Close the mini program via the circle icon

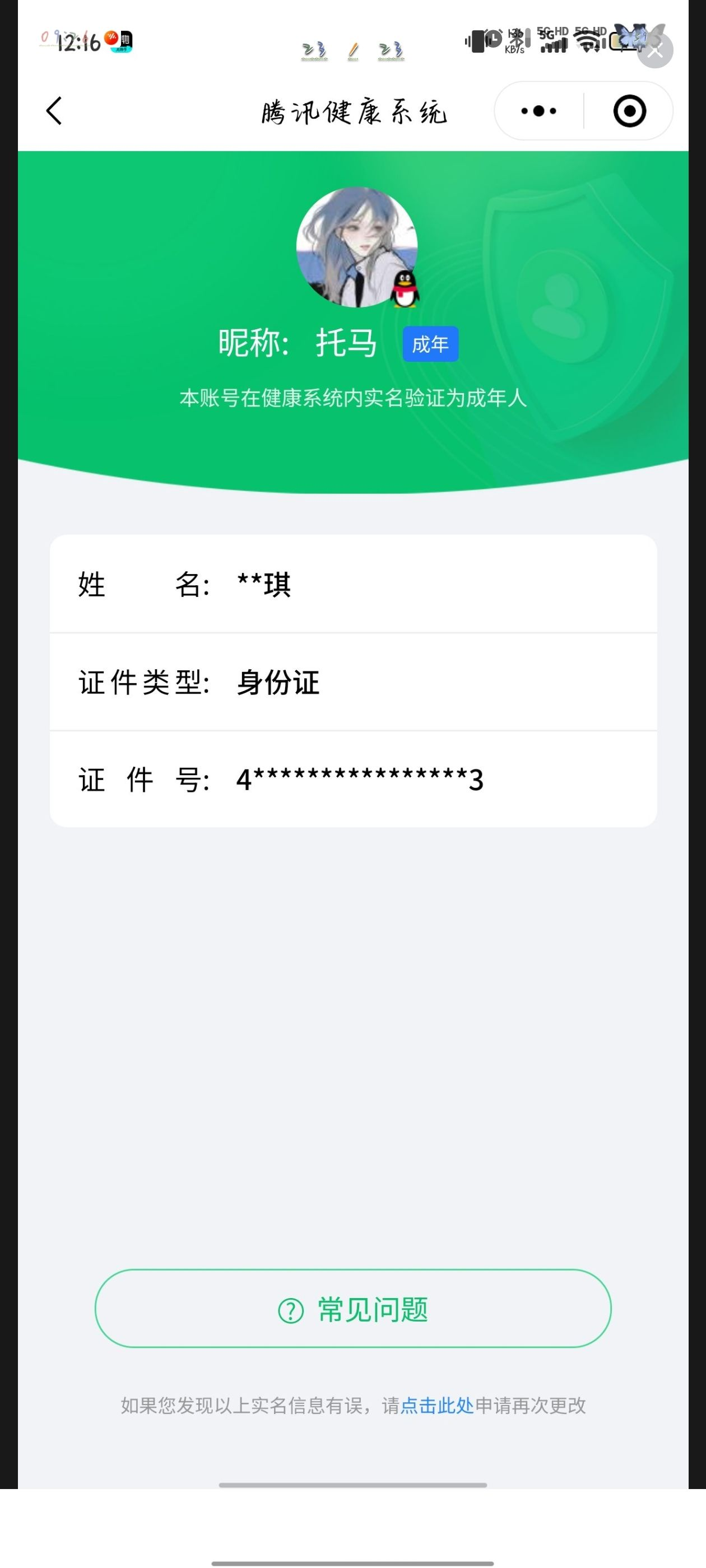coord(629,111)
